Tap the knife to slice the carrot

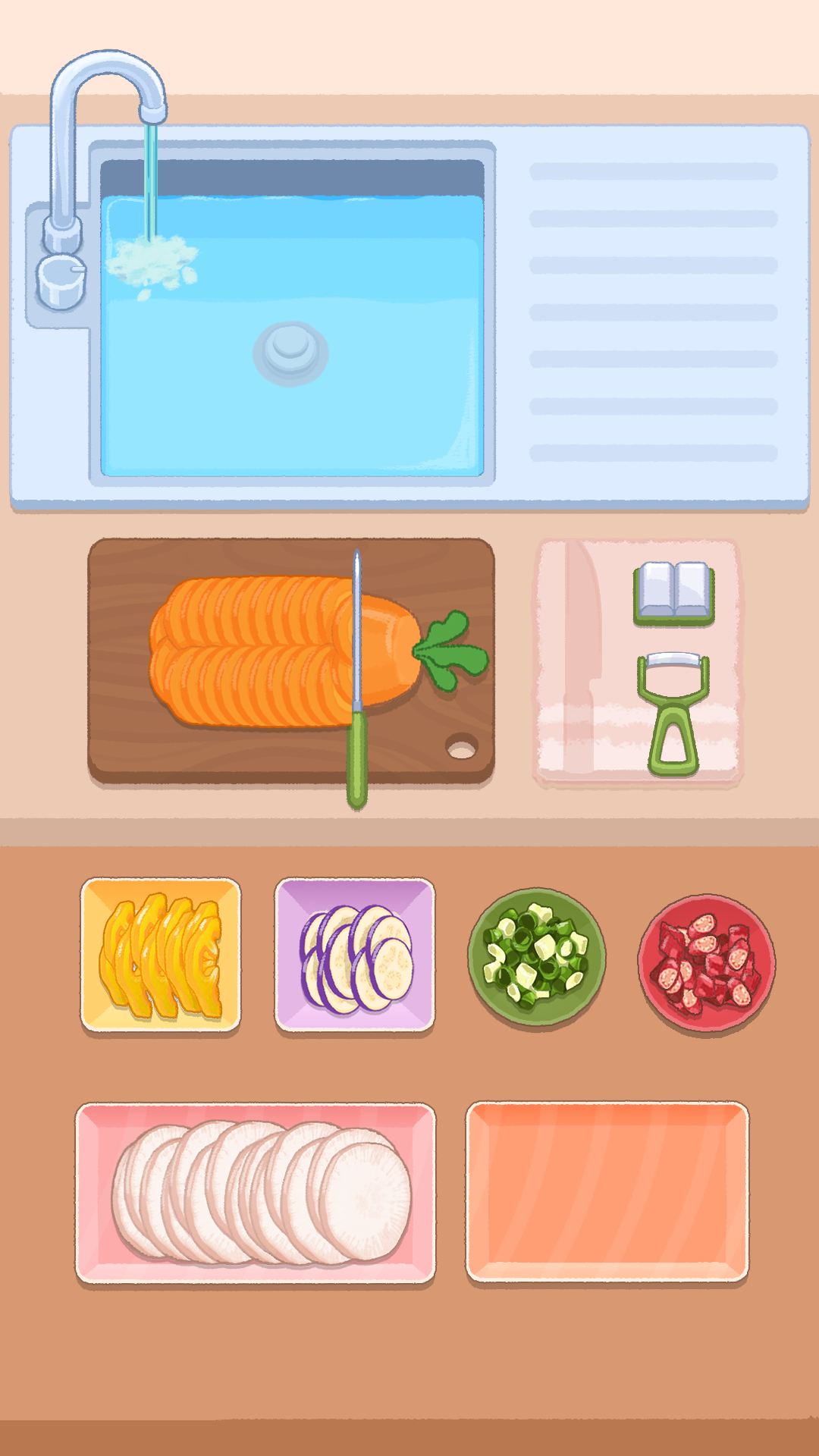click(x=357, y=679)
